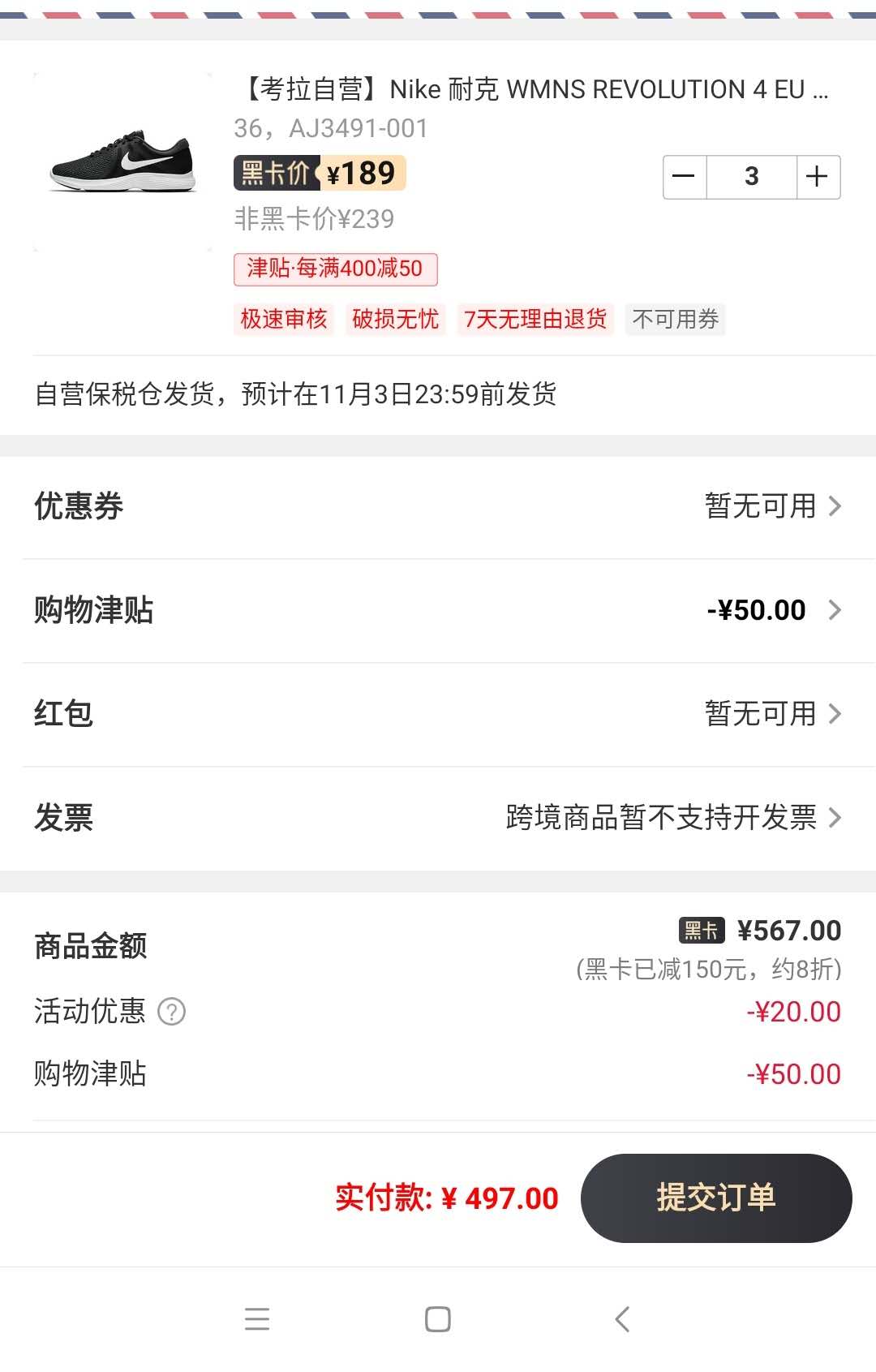The image size is (876, 1372).
Task: Tap the 提交订单 submit order button
Action: click(715, 1198)
